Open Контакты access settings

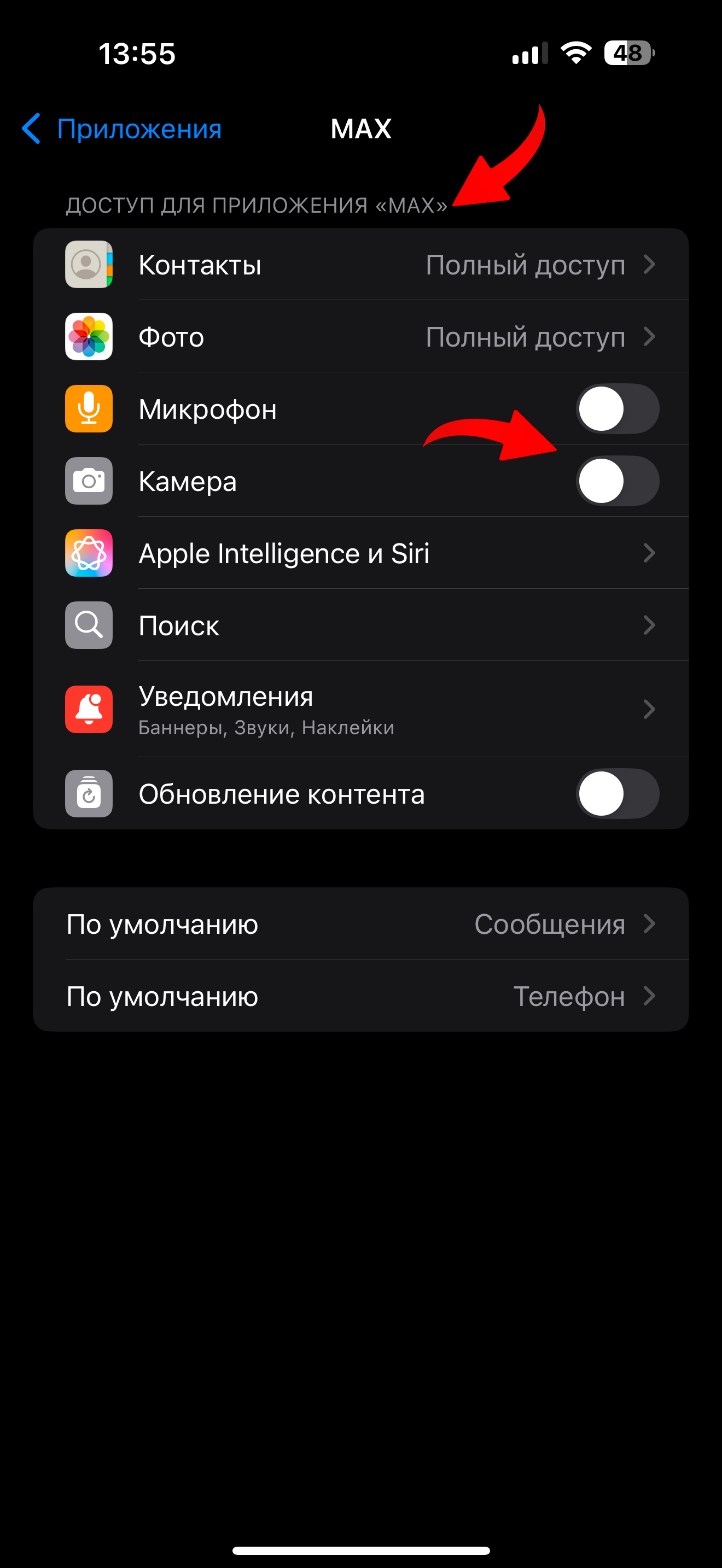click(x=360, y=265)
